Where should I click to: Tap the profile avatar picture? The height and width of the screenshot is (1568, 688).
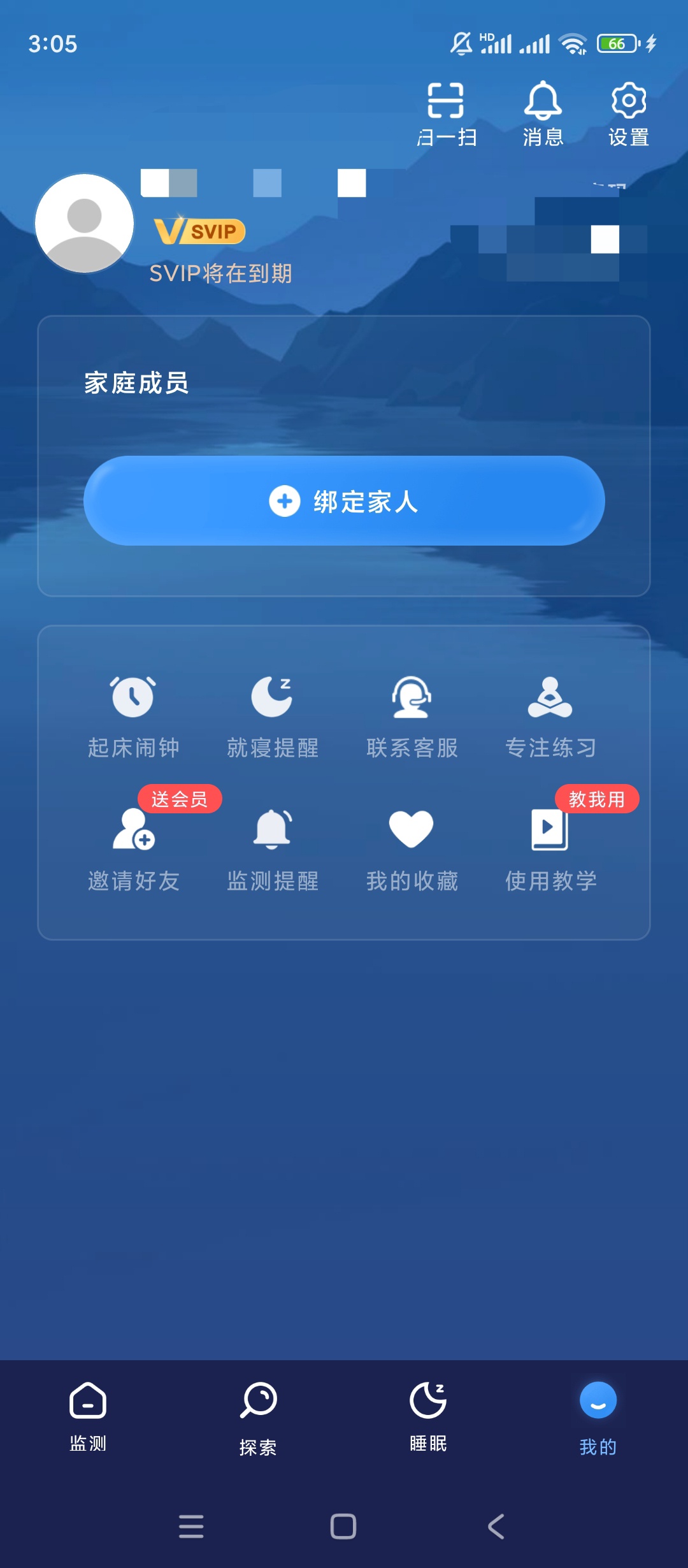click(x=84, y=224)
